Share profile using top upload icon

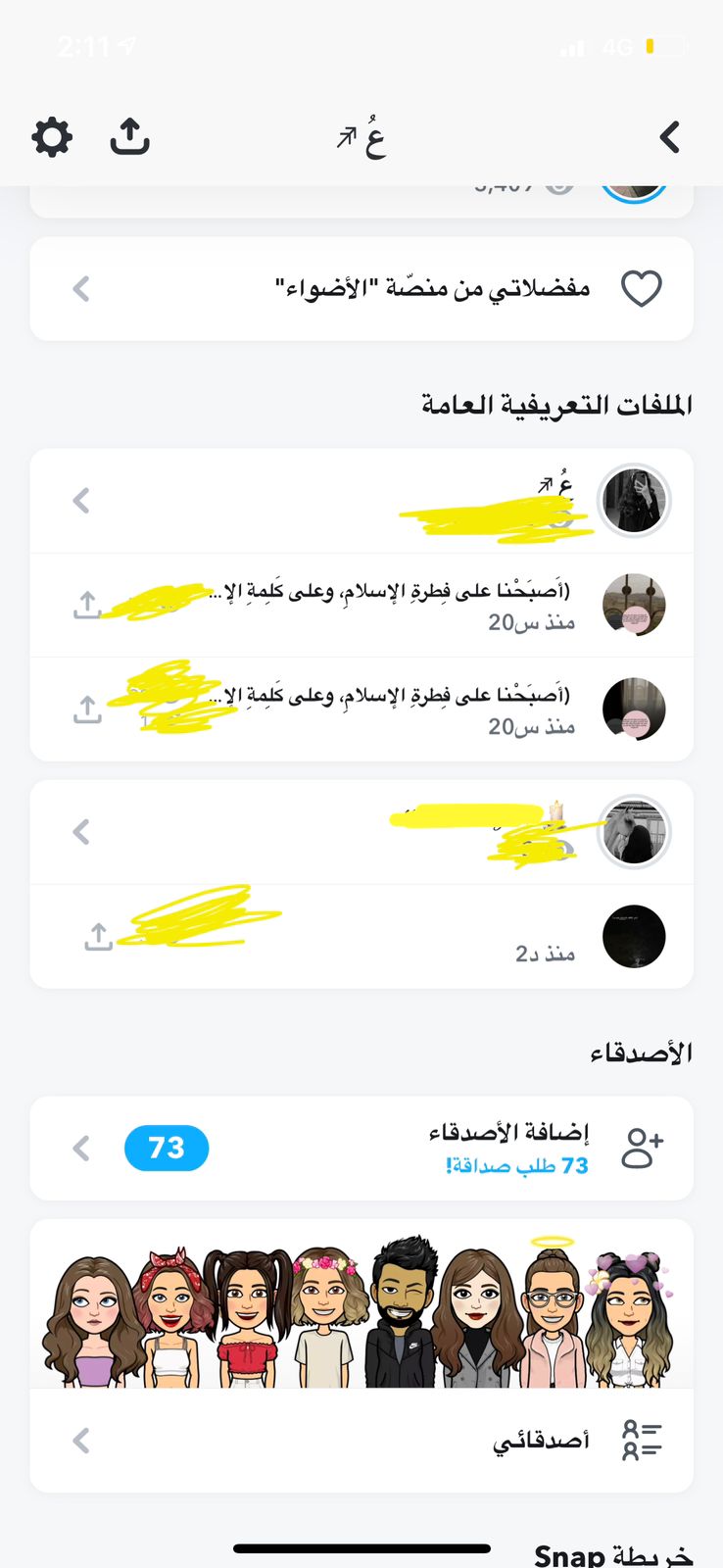pos(129,137)
